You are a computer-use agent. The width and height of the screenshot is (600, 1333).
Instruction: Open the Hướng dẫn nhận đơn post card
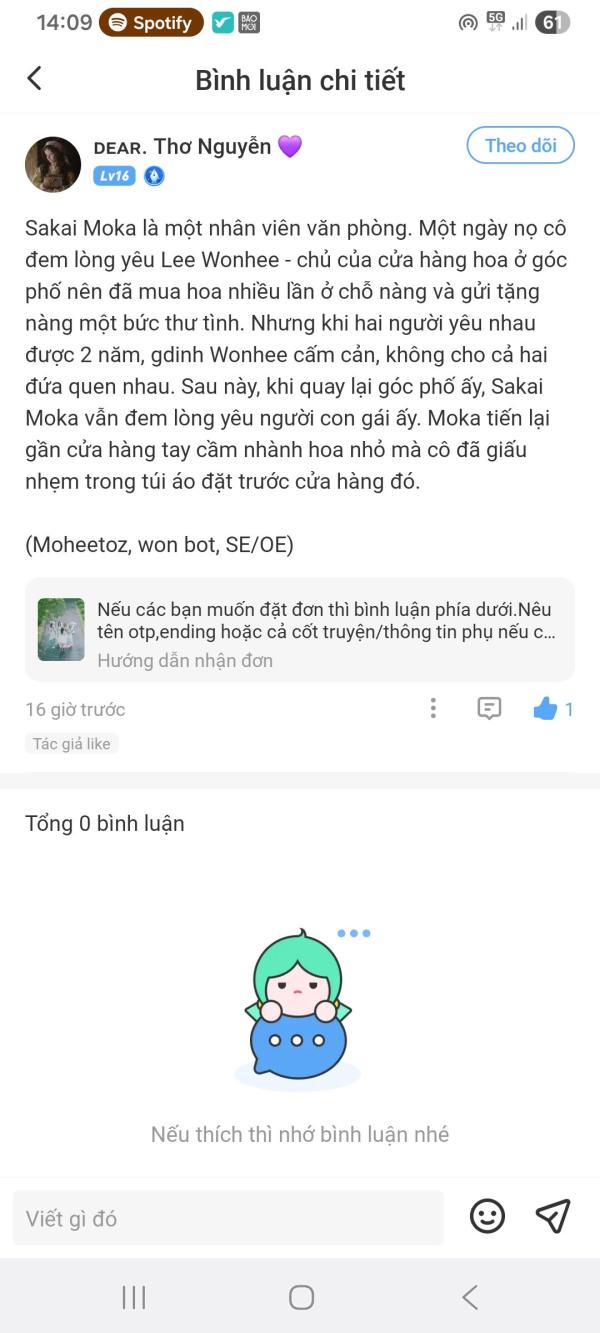coord(300,630)
